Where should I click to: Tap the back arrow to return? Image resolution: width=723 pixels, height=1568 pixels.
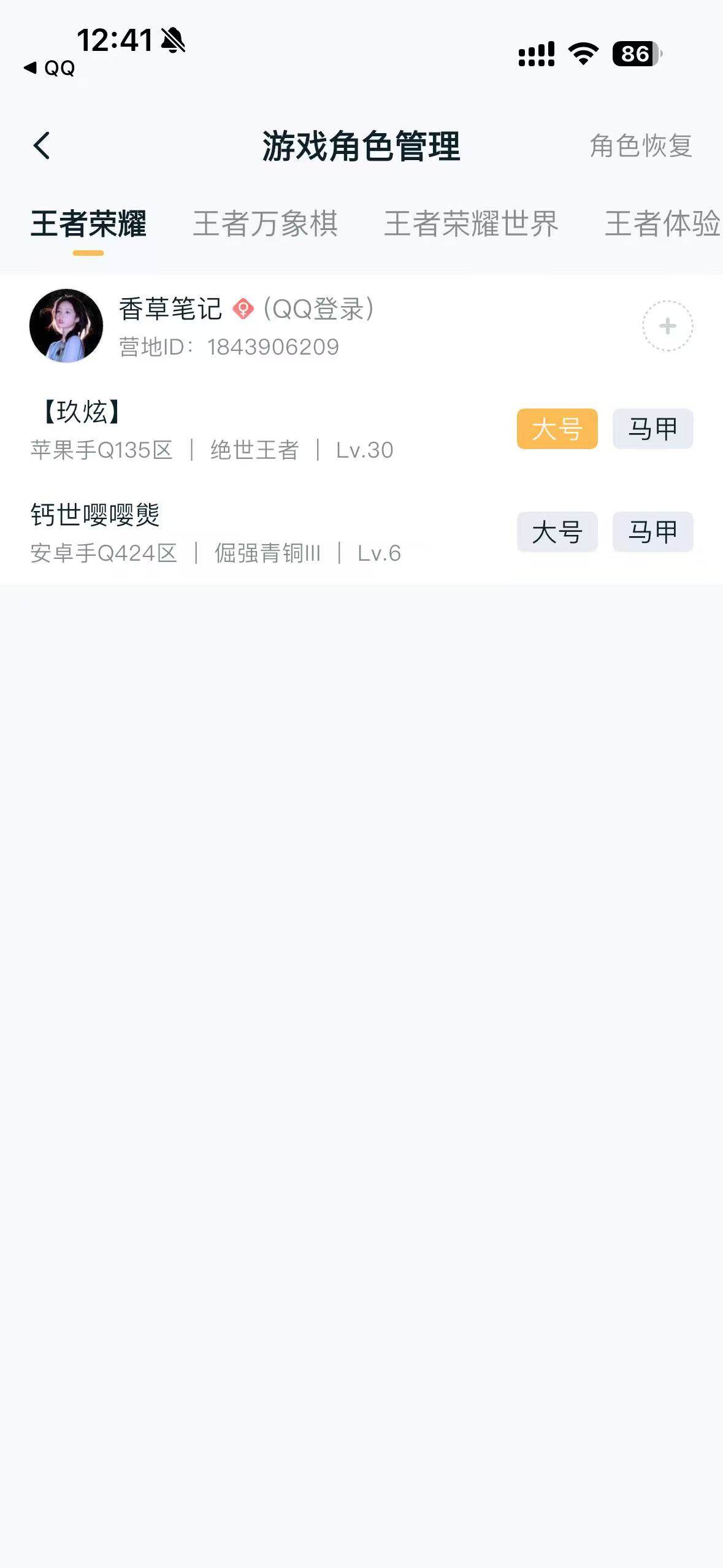pos(42,146)
